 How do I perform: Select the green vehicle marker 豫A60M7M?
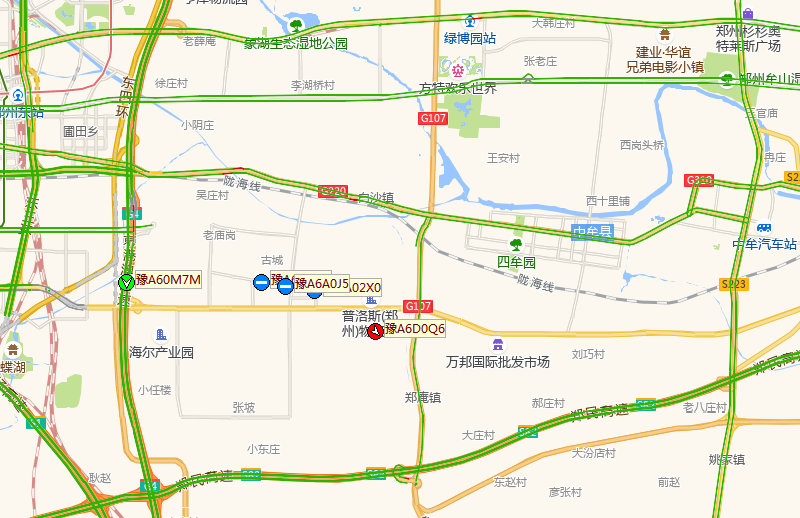pos(126,282)
